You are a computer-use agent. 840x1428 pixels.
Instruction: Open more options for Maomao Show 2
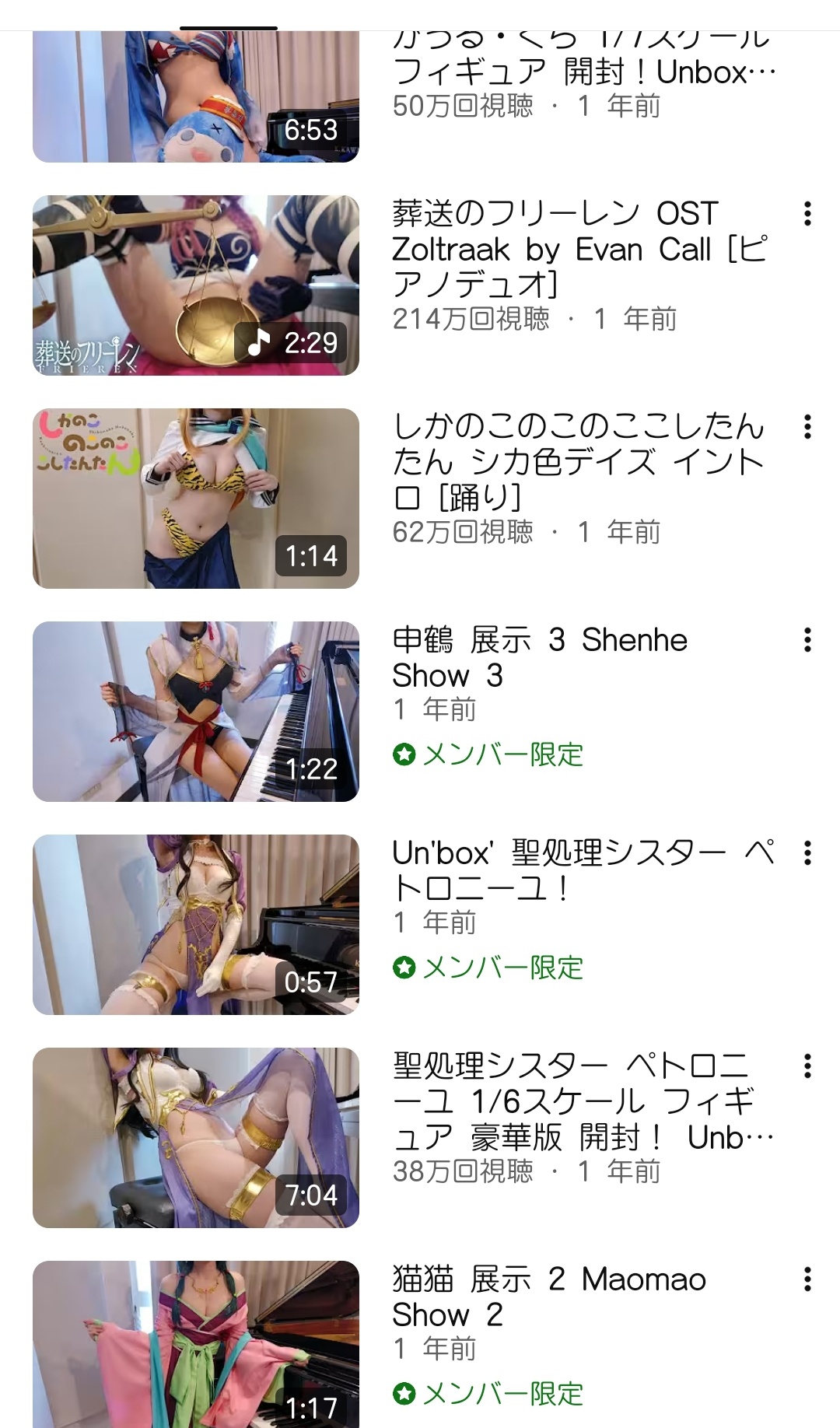point(808,1279)
